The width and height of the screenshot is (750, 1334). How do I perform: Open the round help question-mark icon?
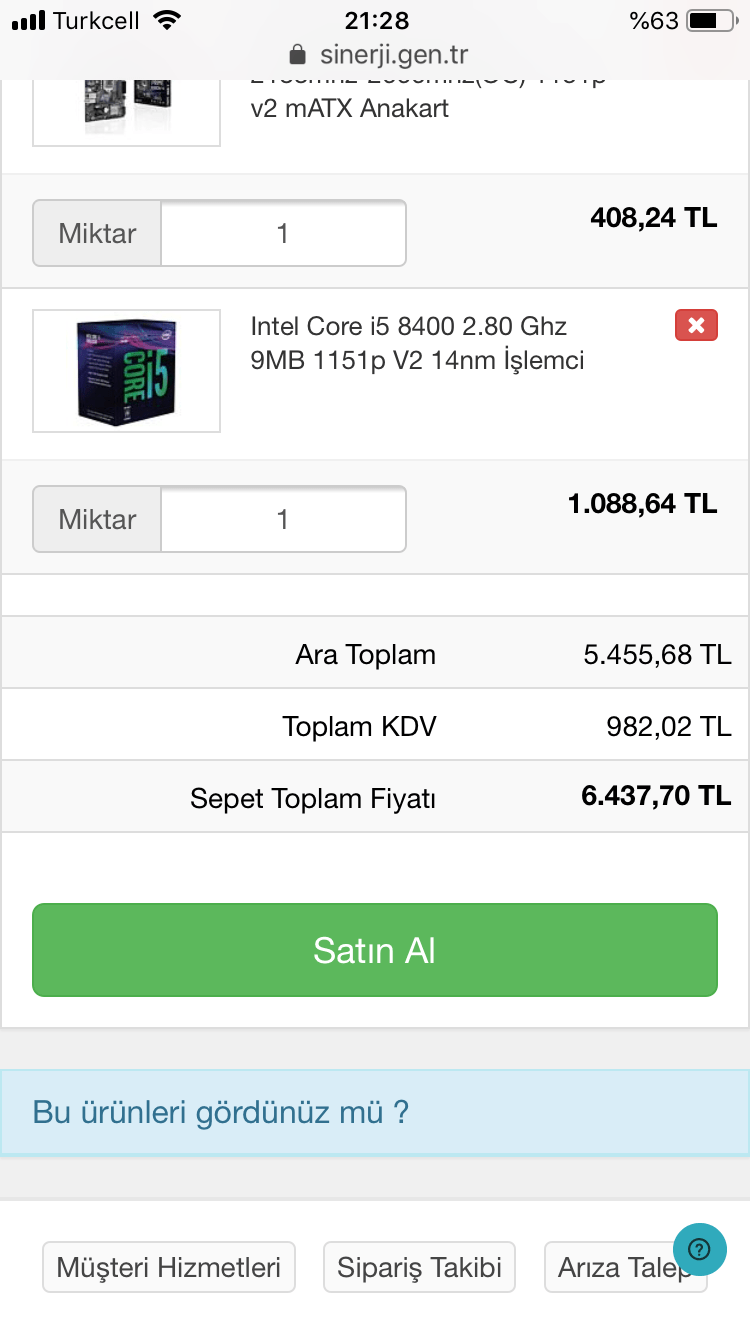click(x=700, y=1248)
